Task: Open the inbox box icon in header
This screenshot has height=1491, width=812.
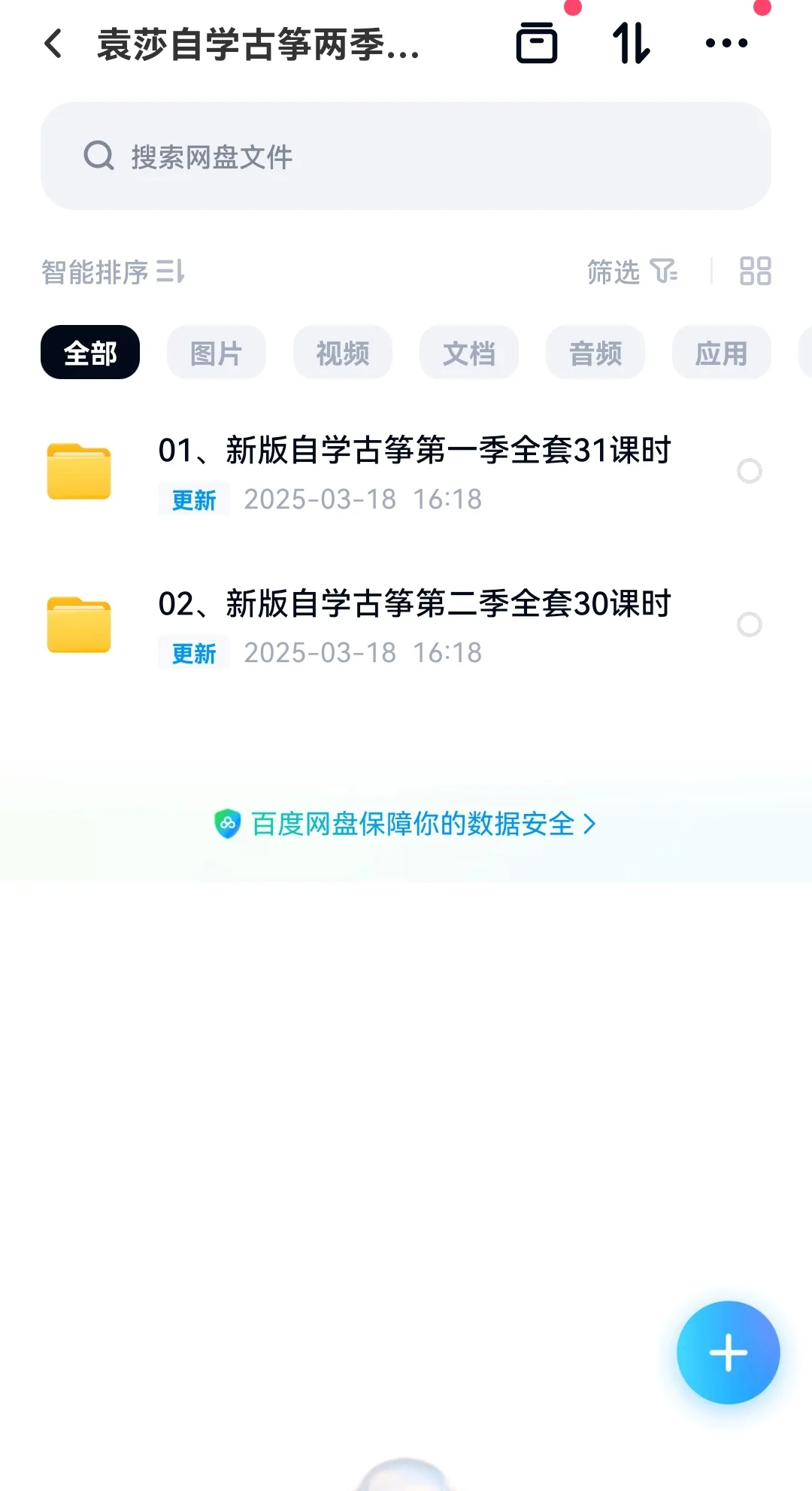Action: coord(536,43)
